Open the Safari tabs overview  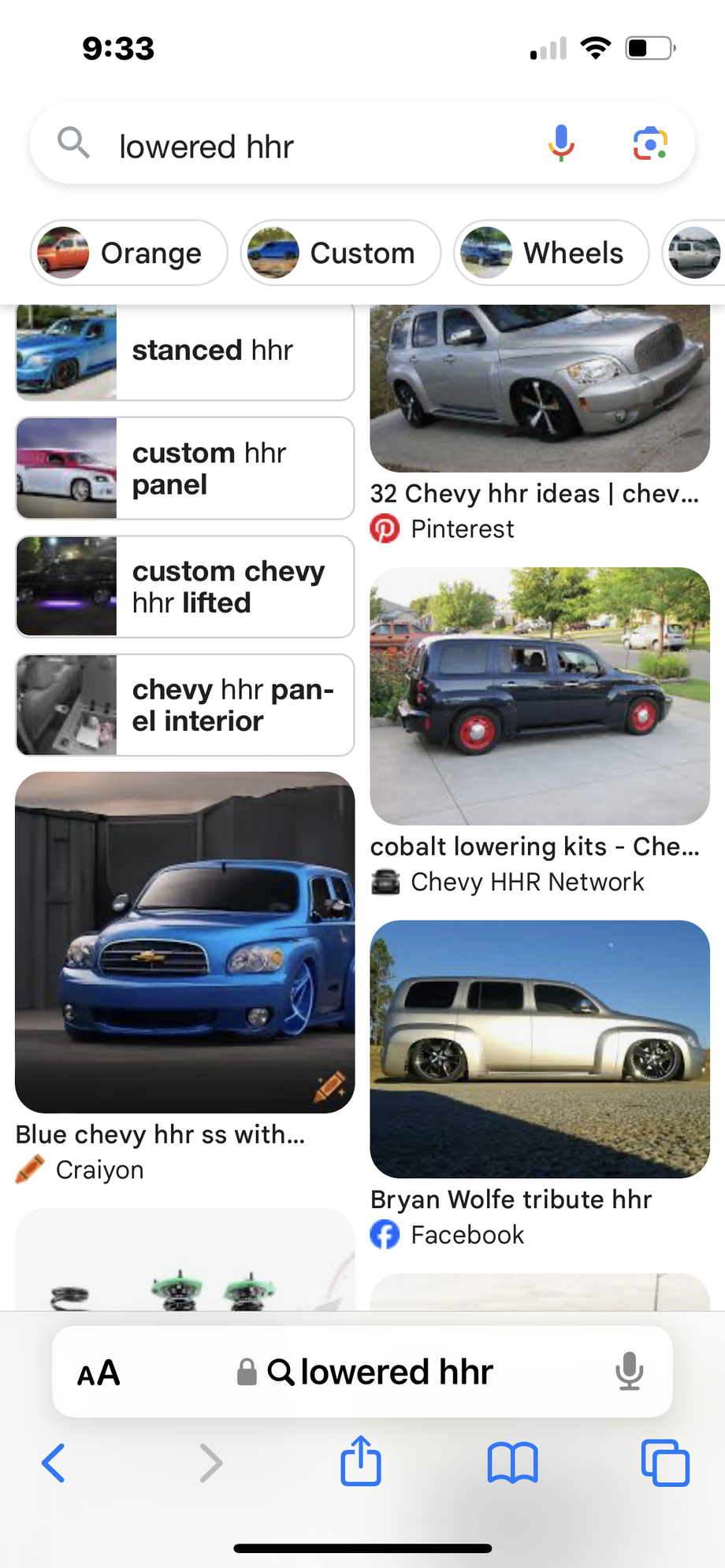pos(665,1463)
